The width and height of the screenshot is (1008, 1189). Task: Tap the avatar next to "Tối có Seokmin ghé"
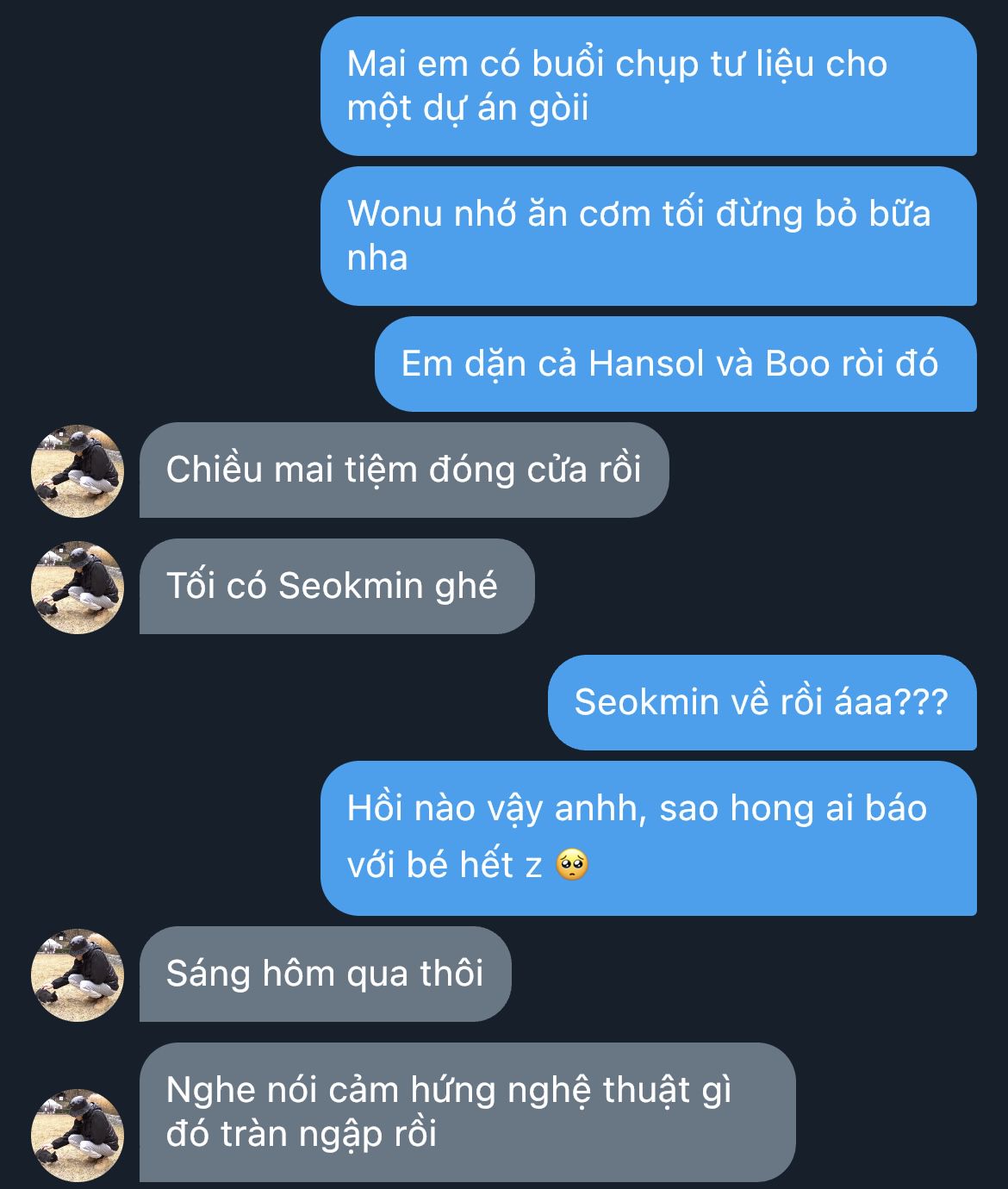click(78, 587)
